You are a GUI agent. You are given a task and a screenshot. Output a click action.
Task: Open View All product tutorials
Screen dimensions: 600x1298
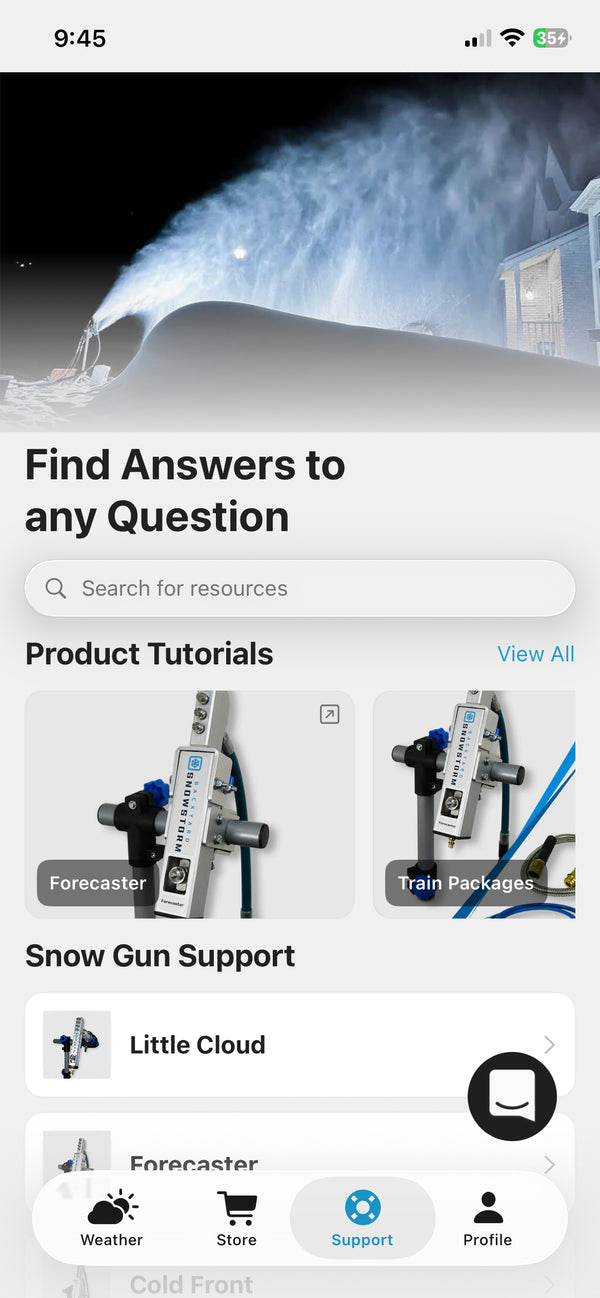536,654
